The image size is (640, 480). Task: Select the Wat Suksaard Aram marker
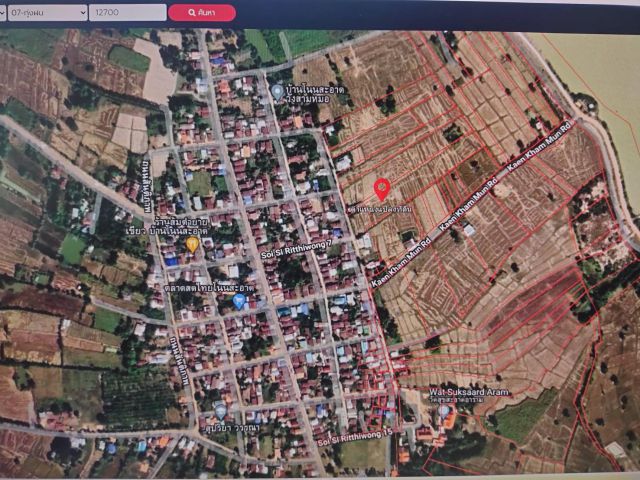[x=444, y=410]
